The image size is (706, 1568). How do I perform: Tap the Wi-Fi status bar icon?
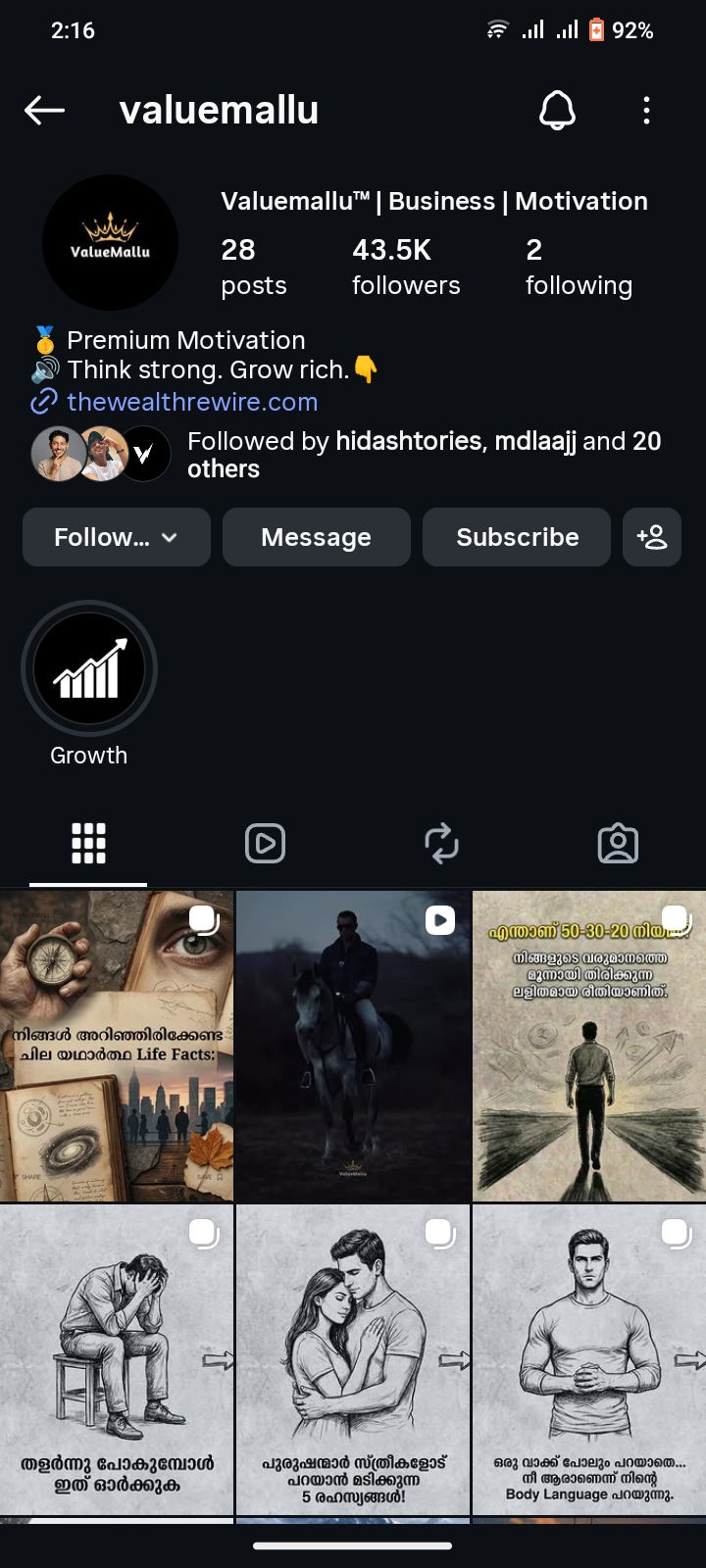point(497,29)
